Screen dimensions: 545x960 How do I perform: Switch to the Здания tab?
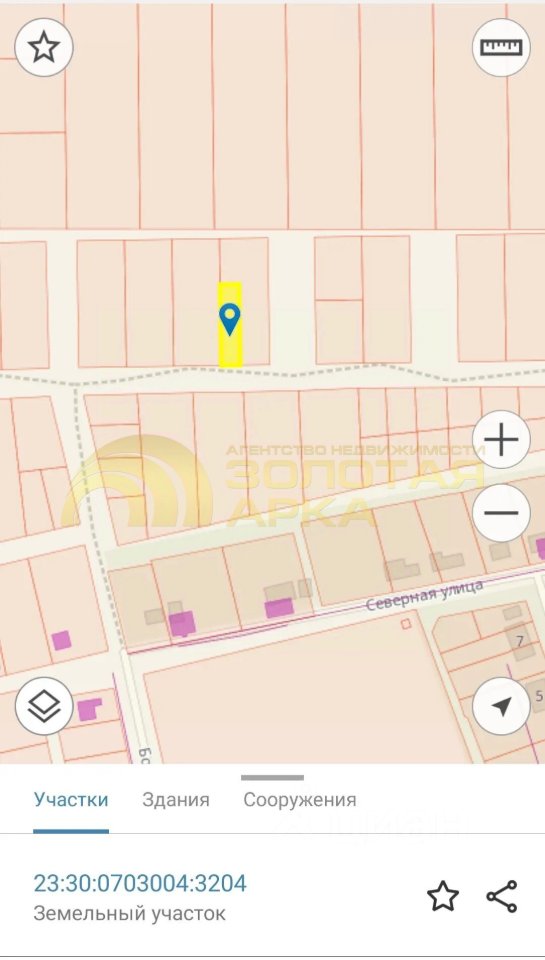coord(176,800)
